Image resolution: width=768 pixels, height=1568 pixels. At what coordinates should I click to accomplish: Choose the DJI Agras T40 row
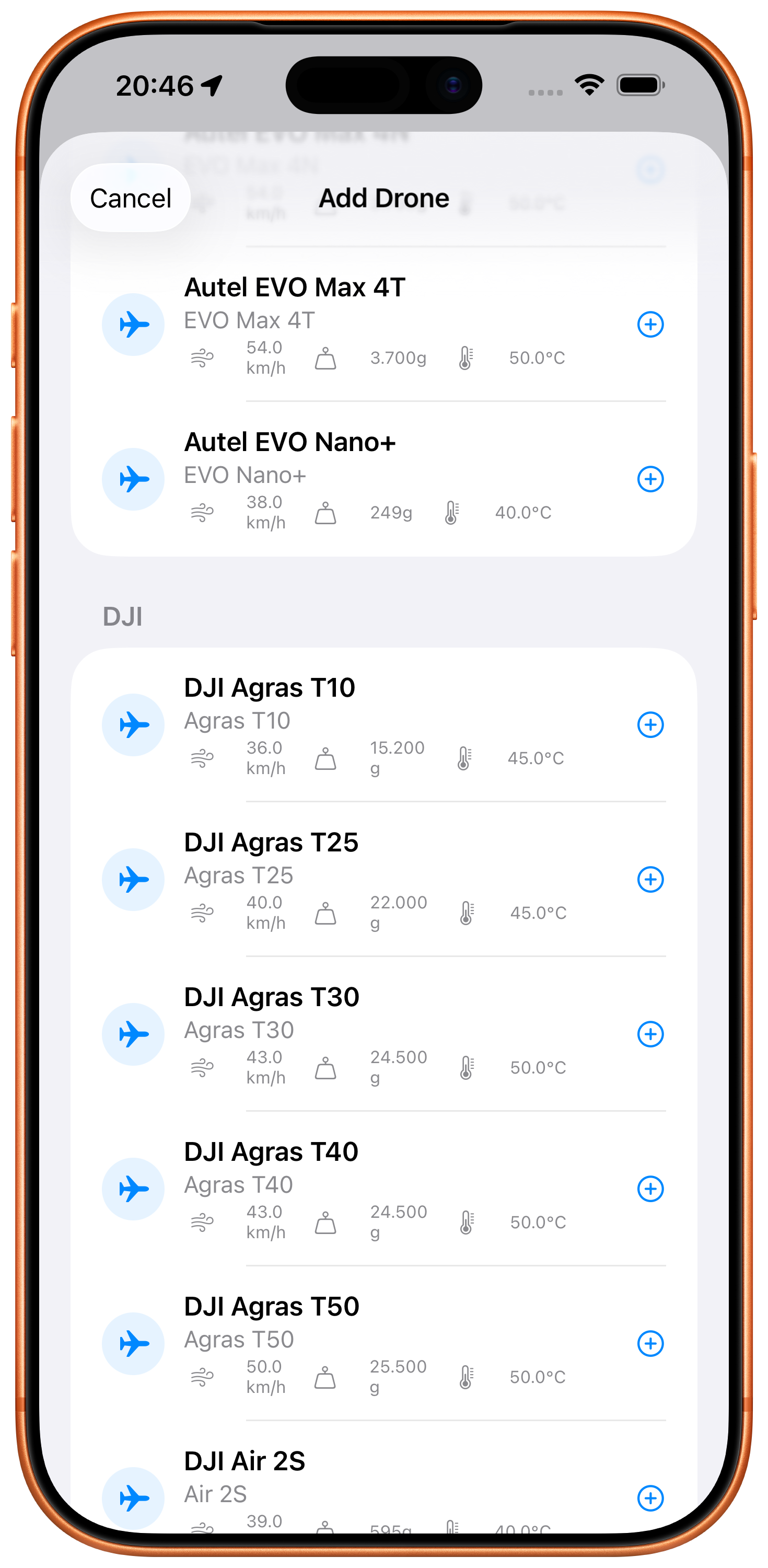coord(365,1187)
